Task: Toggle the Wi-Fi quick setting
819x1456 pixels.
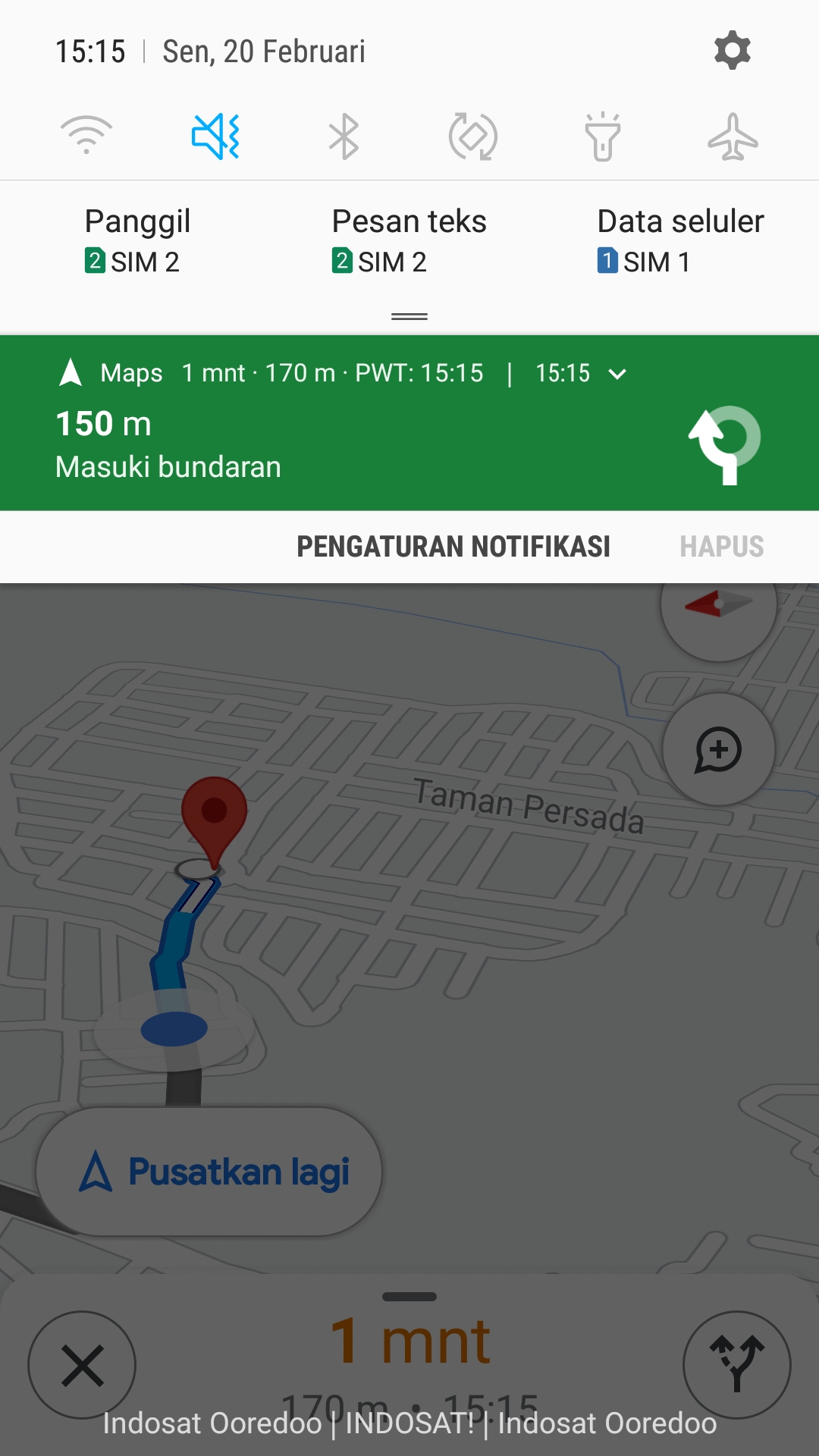Action: click(86, 136)
